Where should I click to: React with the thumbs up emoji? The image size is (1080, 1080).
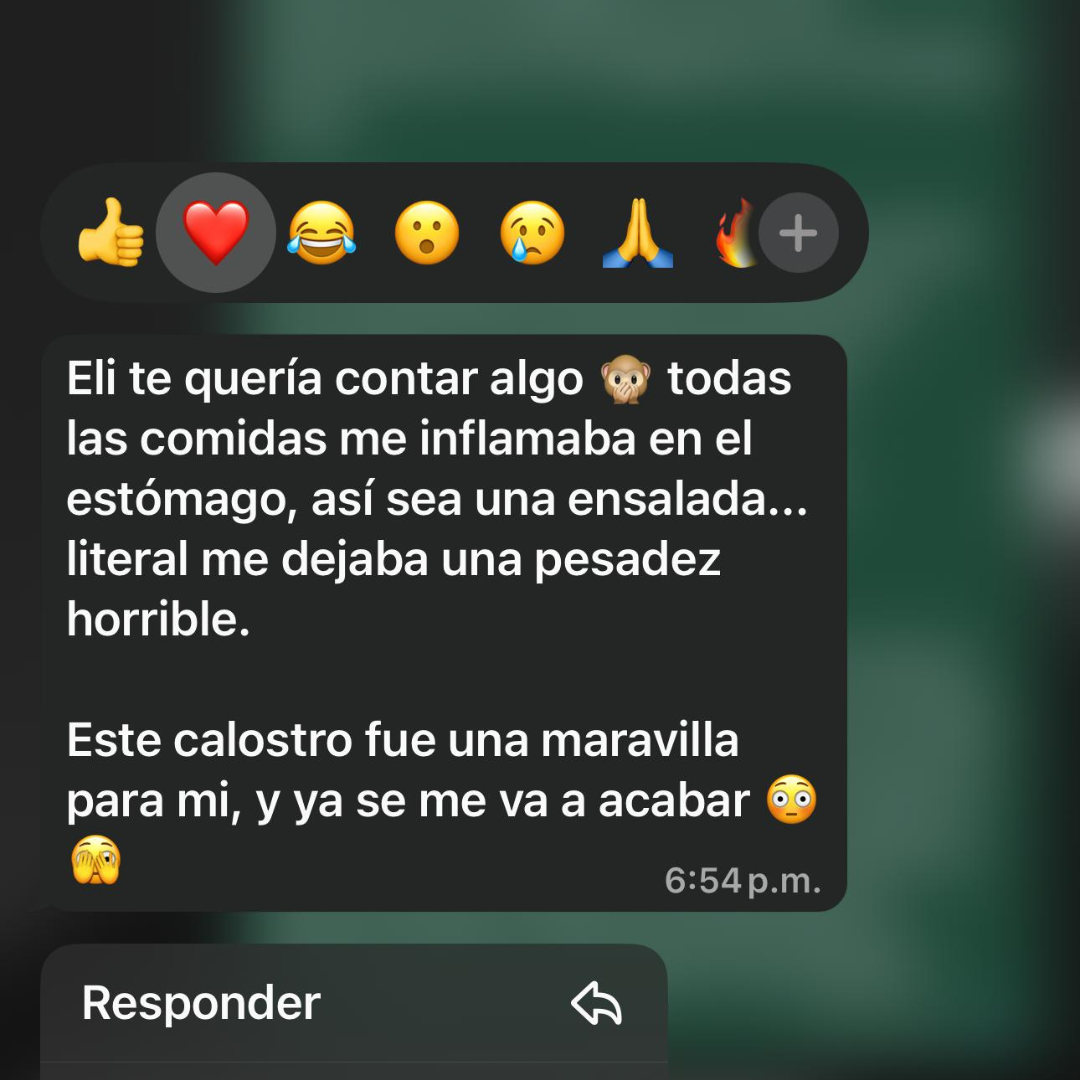[110, 233]
